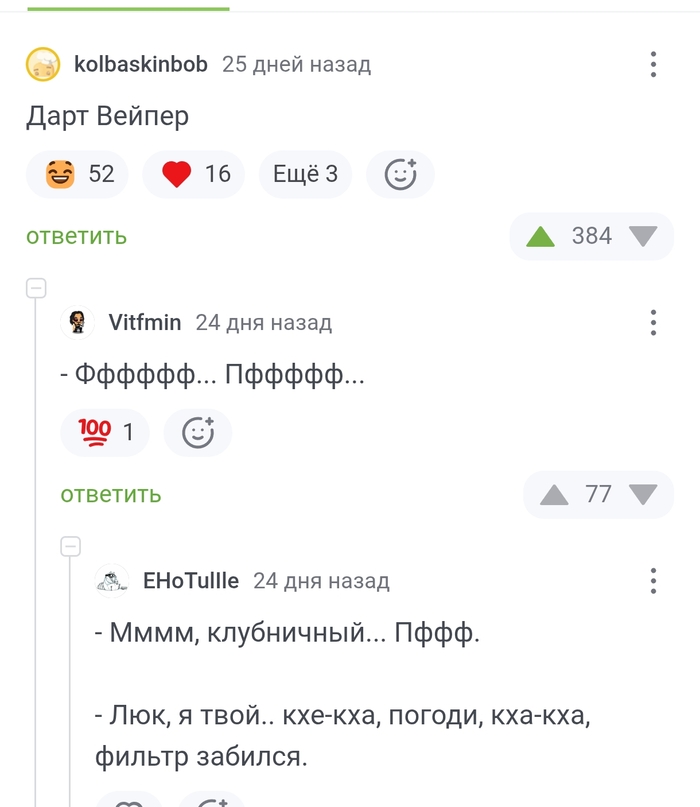Tap the laughing emoji reaction with 52
The width and height of the screenshot is (700, 807).
tap(81, 175)
